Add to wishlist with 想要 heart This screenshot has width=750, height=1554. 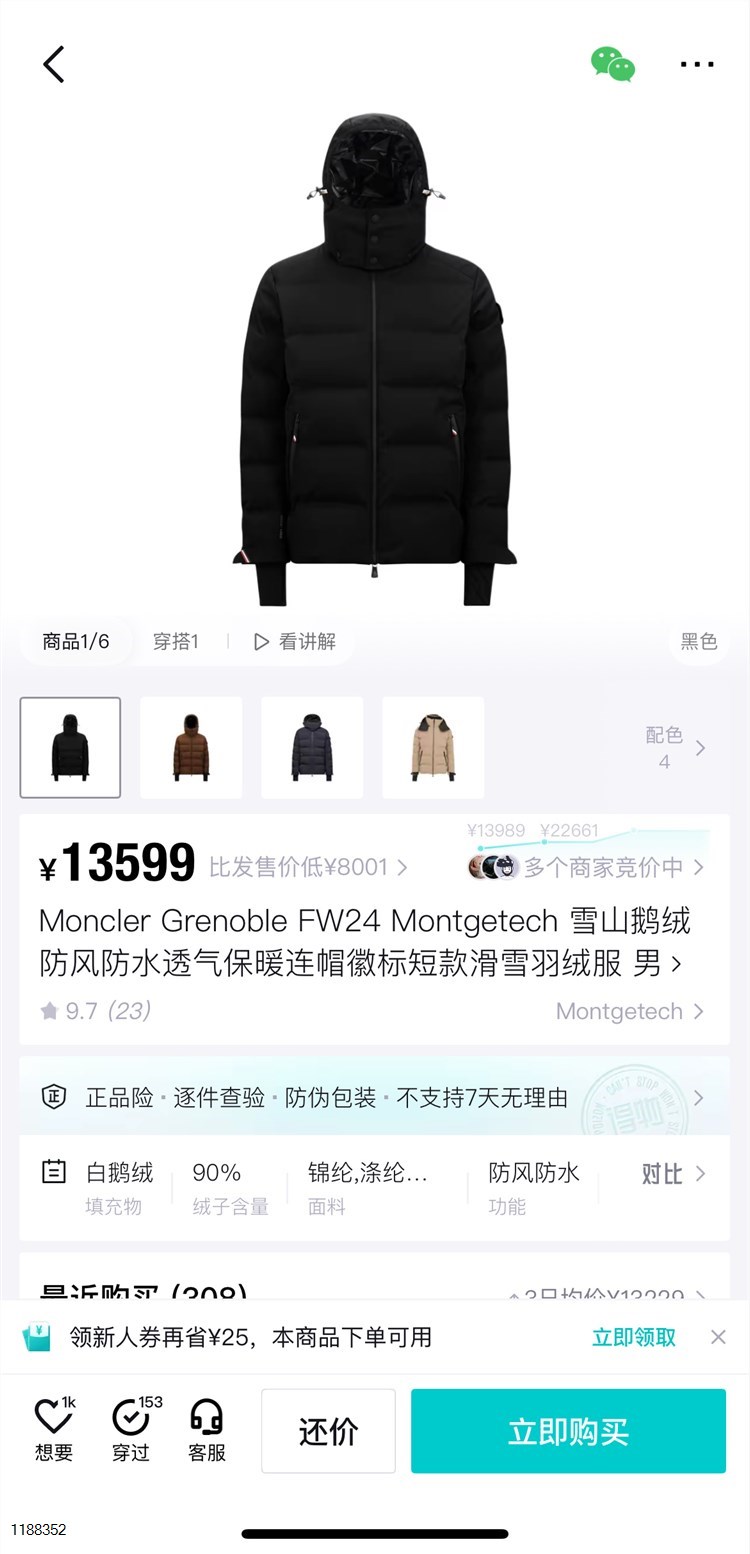coord(53,1430)
